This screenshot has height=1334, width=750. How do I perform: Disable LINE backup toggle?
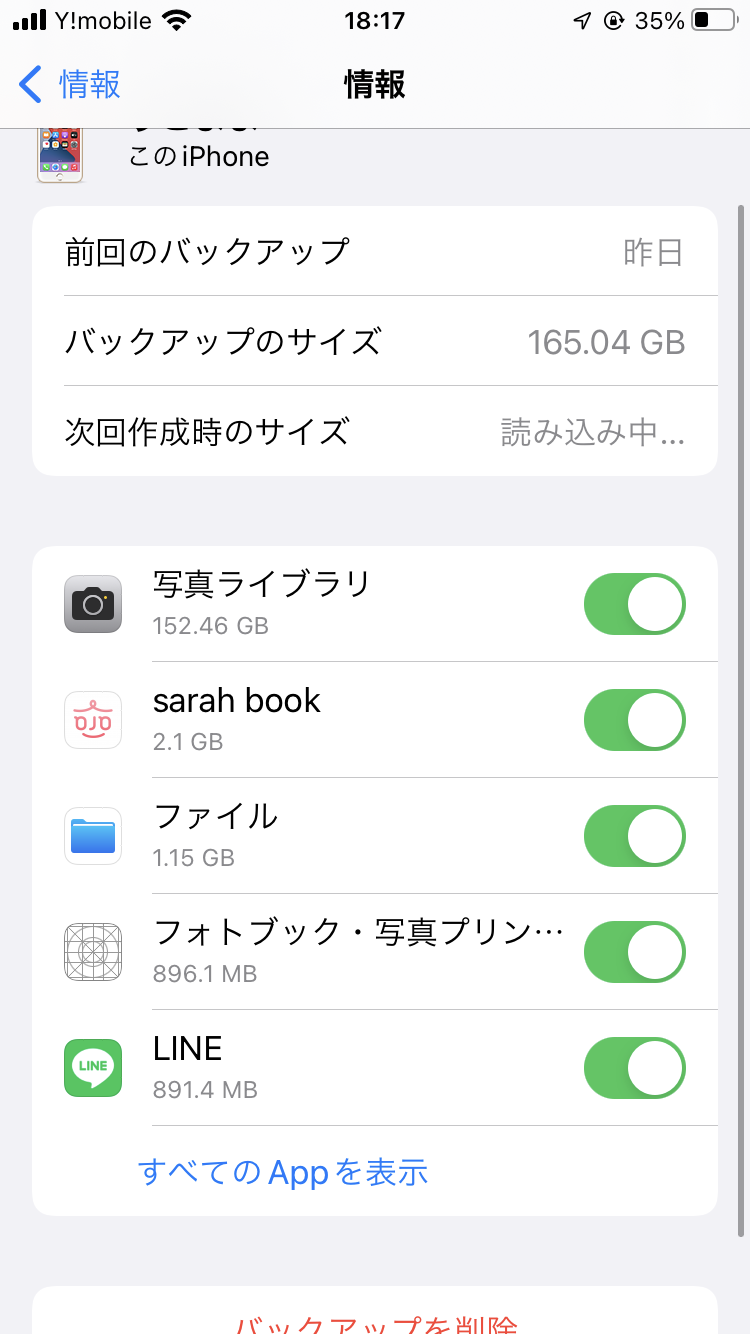click(634, 1068)
